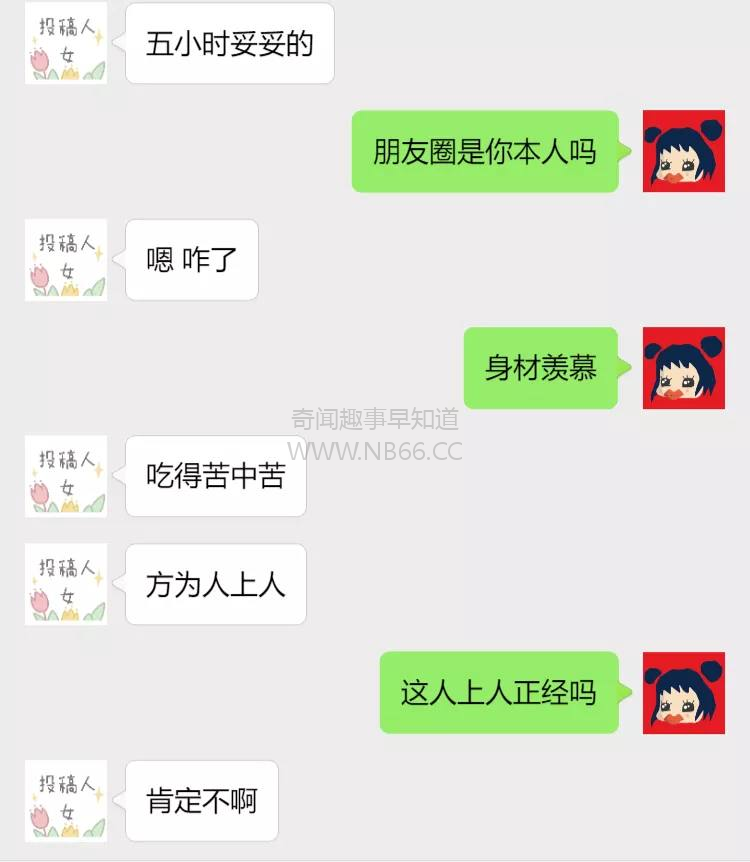The image size is (750, 862).
Task: Tap my avatar next to 身材羡慕
Action: point(683,368)
